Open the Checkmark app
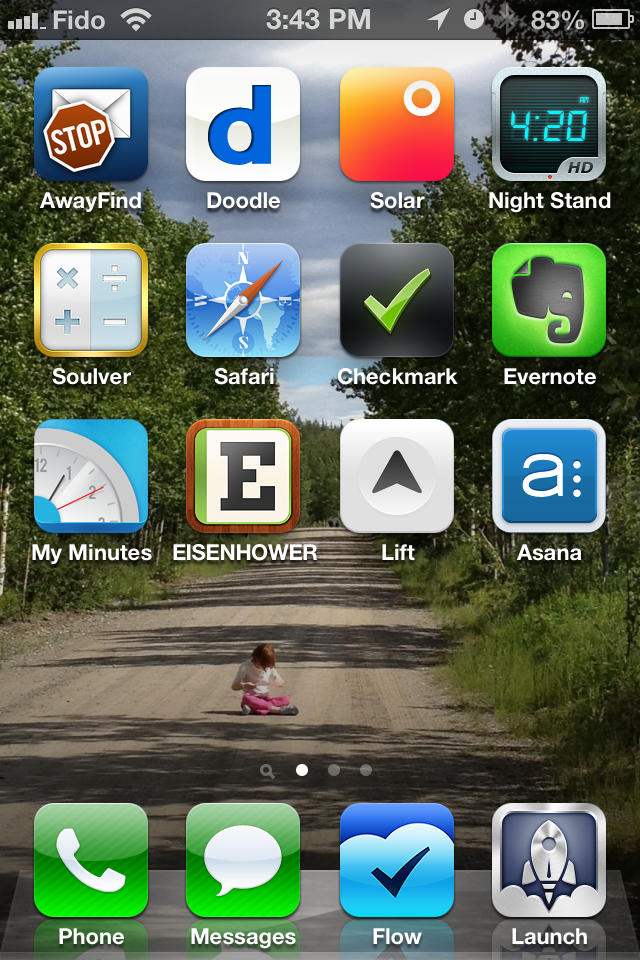640x960 pixels. coord(397,300)
